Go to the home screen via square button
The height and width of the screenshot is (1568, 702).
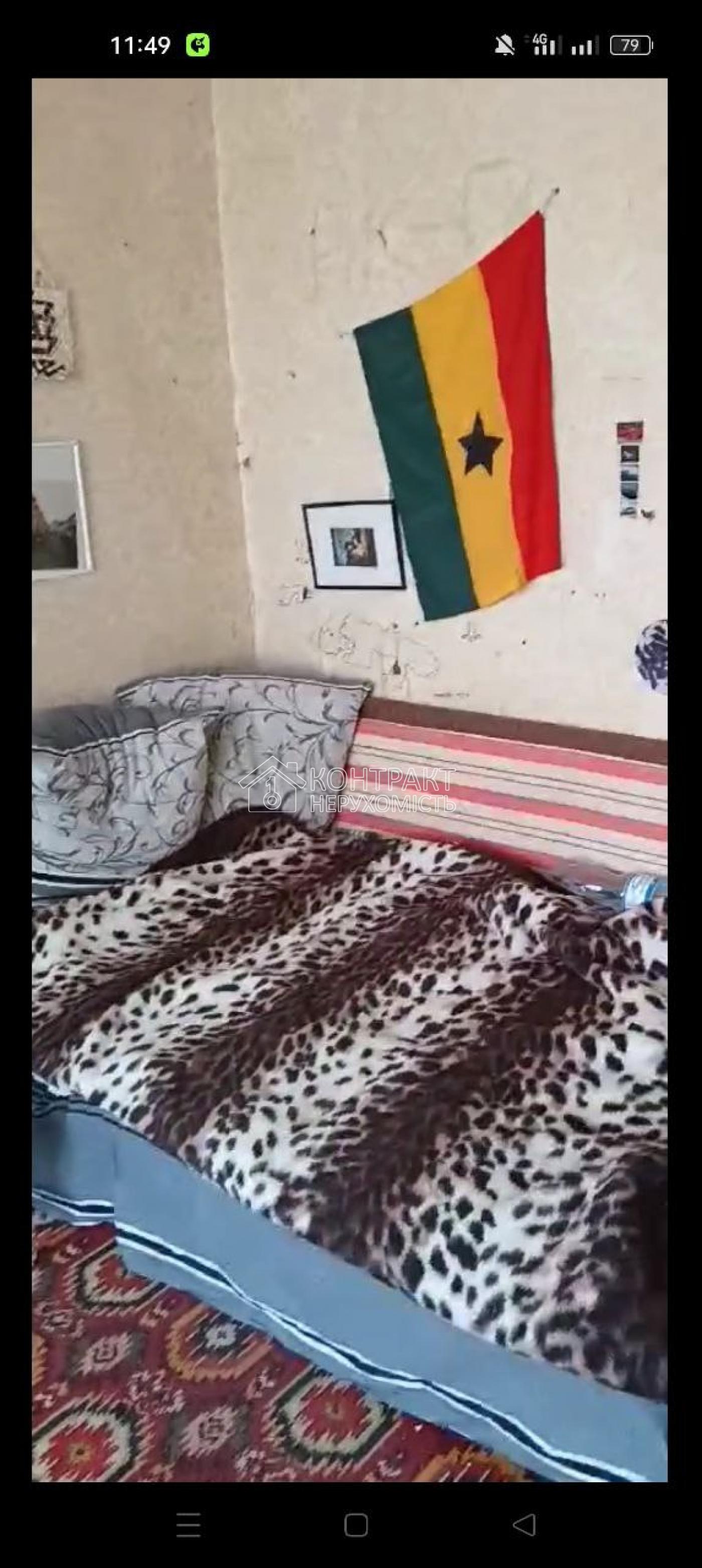click(356, 1525)
